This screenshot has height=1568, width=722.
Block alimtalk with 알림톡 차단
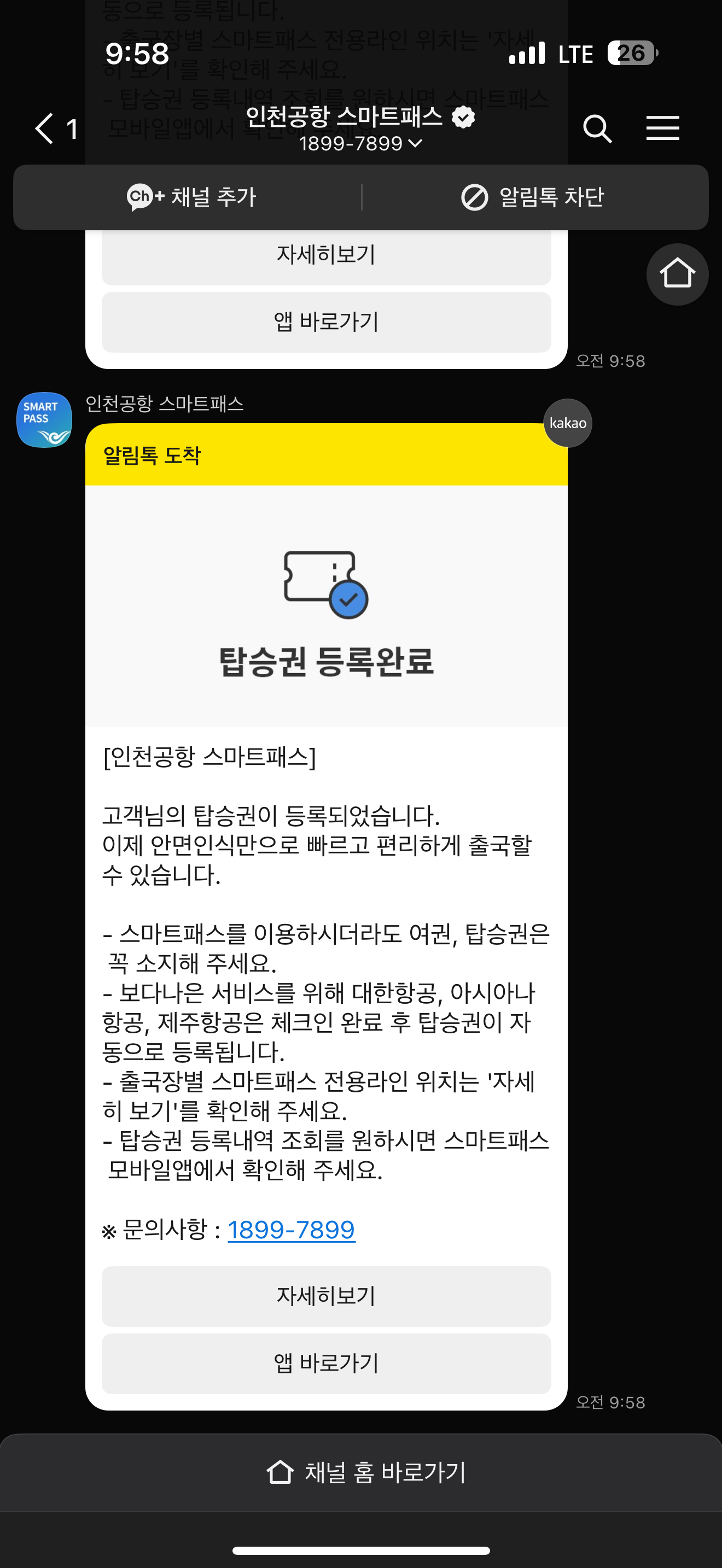tap(532, 197)
